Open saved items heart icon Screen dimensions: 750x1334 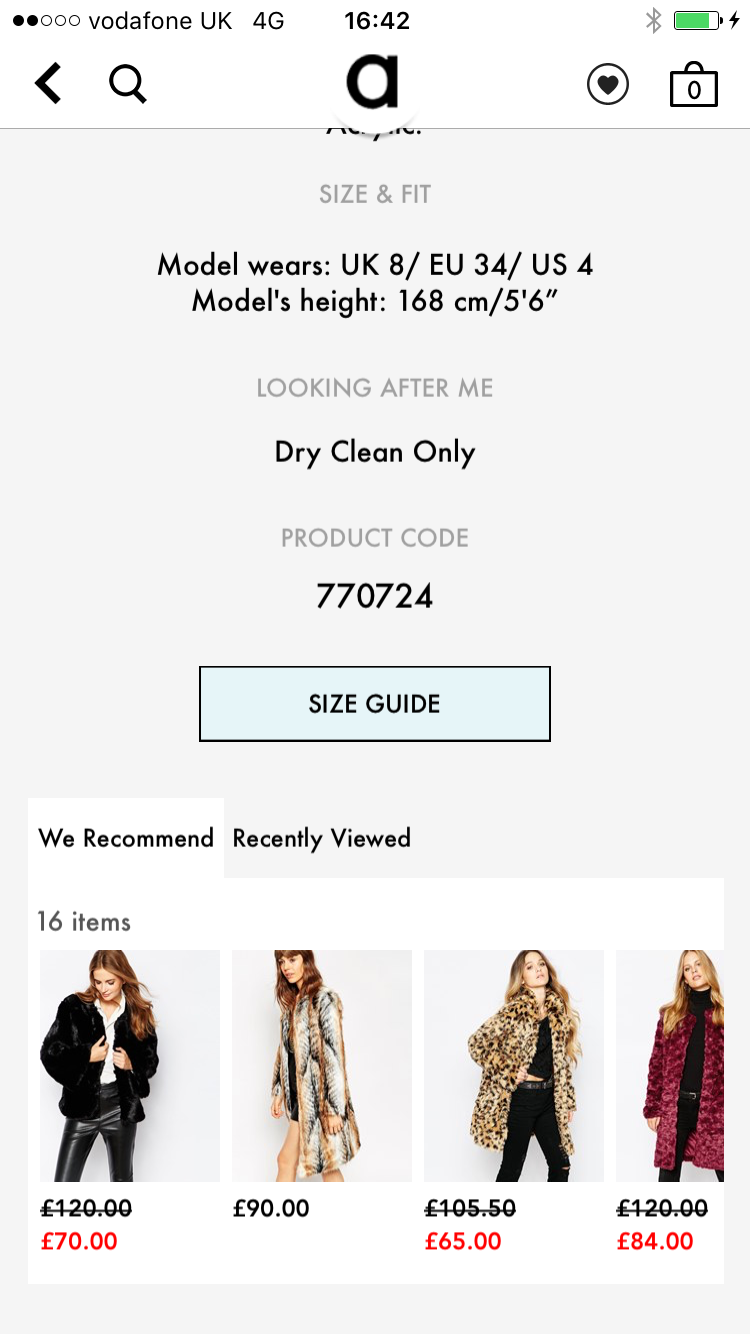point(608,84)
